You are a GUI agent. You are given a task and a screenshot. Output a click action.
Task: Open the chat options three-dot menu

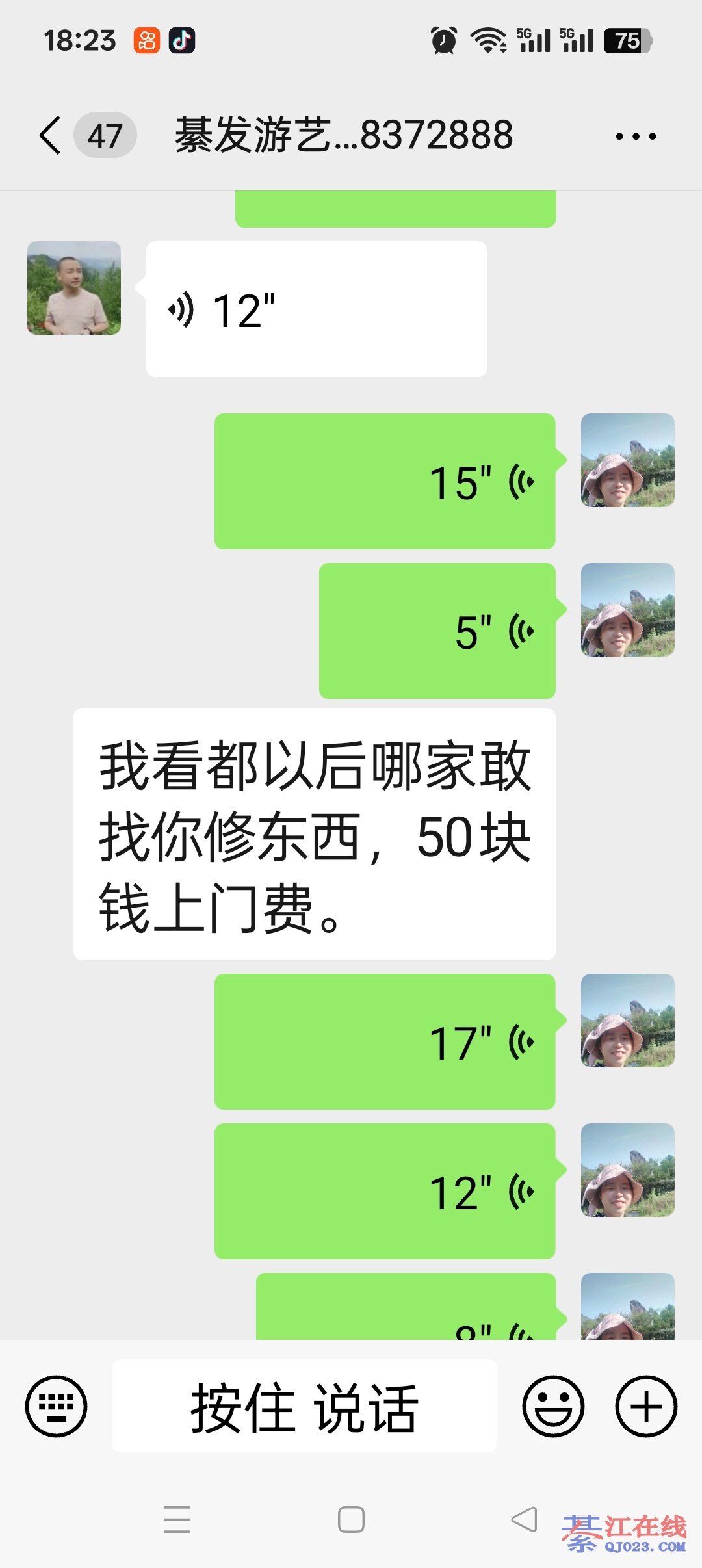click(635, 136)
